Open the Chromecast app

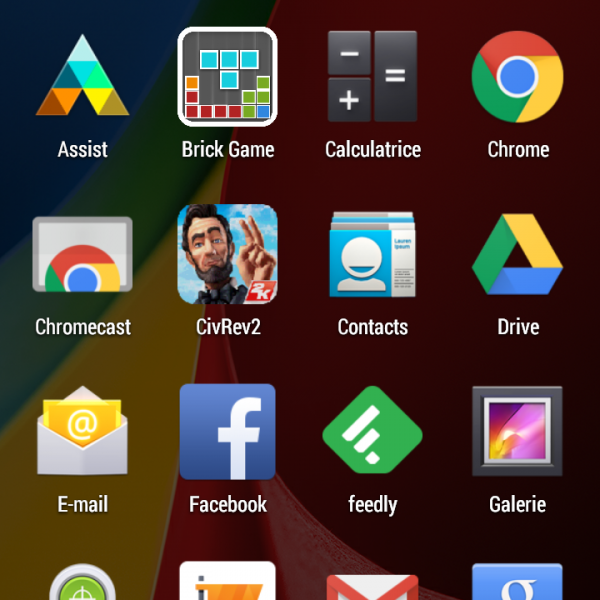(82, 256)
